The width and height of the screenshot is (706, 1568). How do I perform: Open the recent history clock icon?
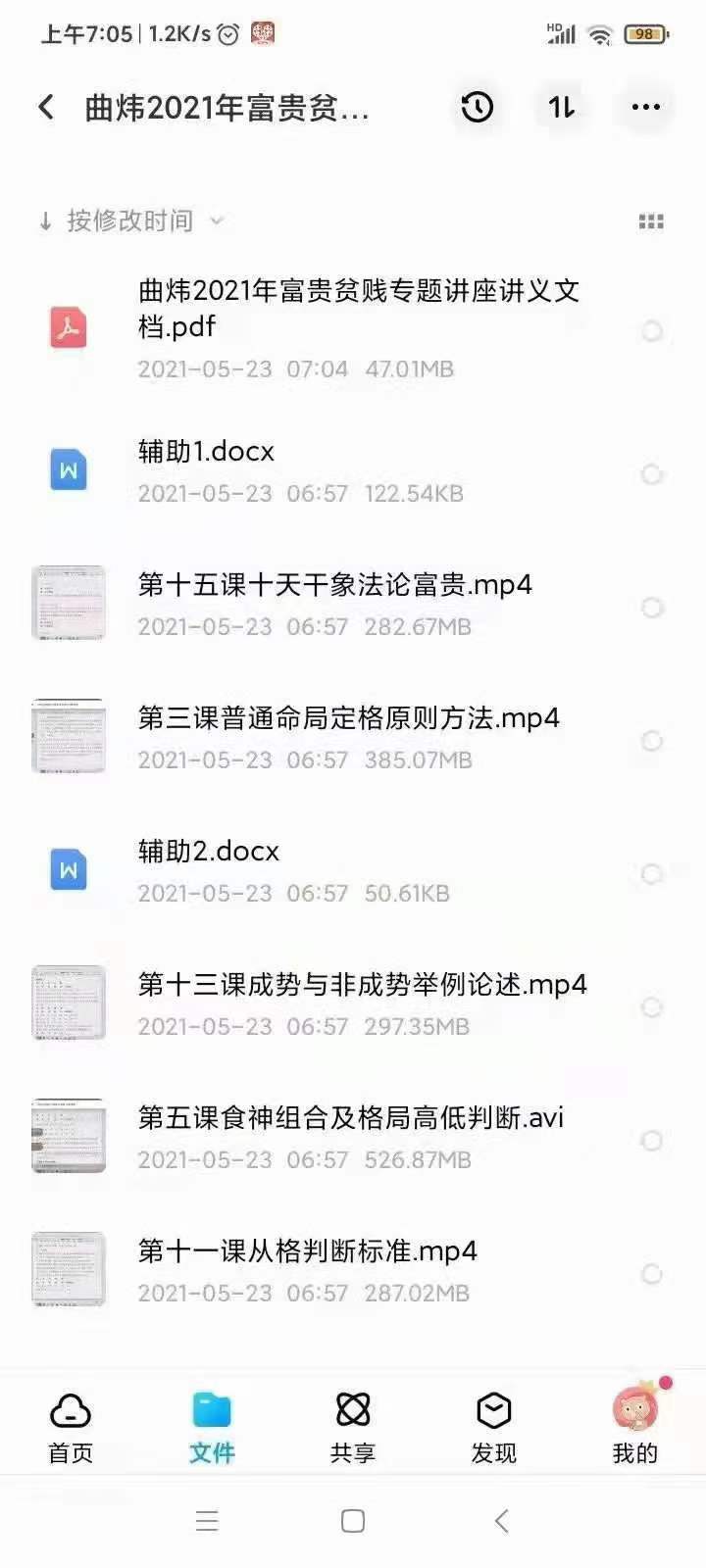pos(478,107)
